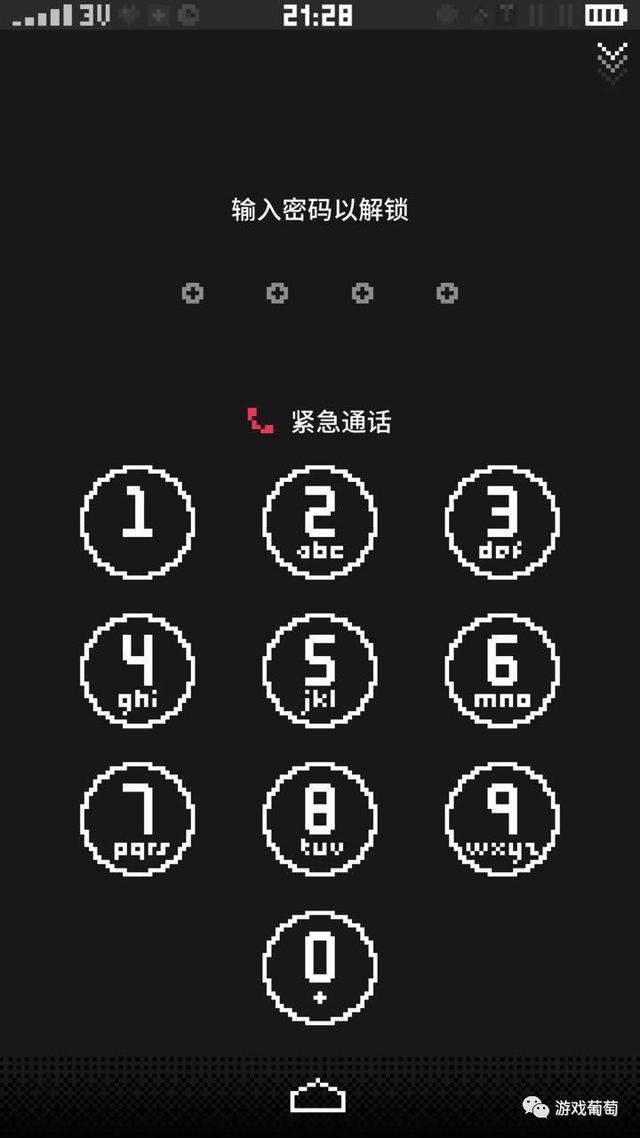Enter digit 4 (ghi)

[x=137, y=670]
